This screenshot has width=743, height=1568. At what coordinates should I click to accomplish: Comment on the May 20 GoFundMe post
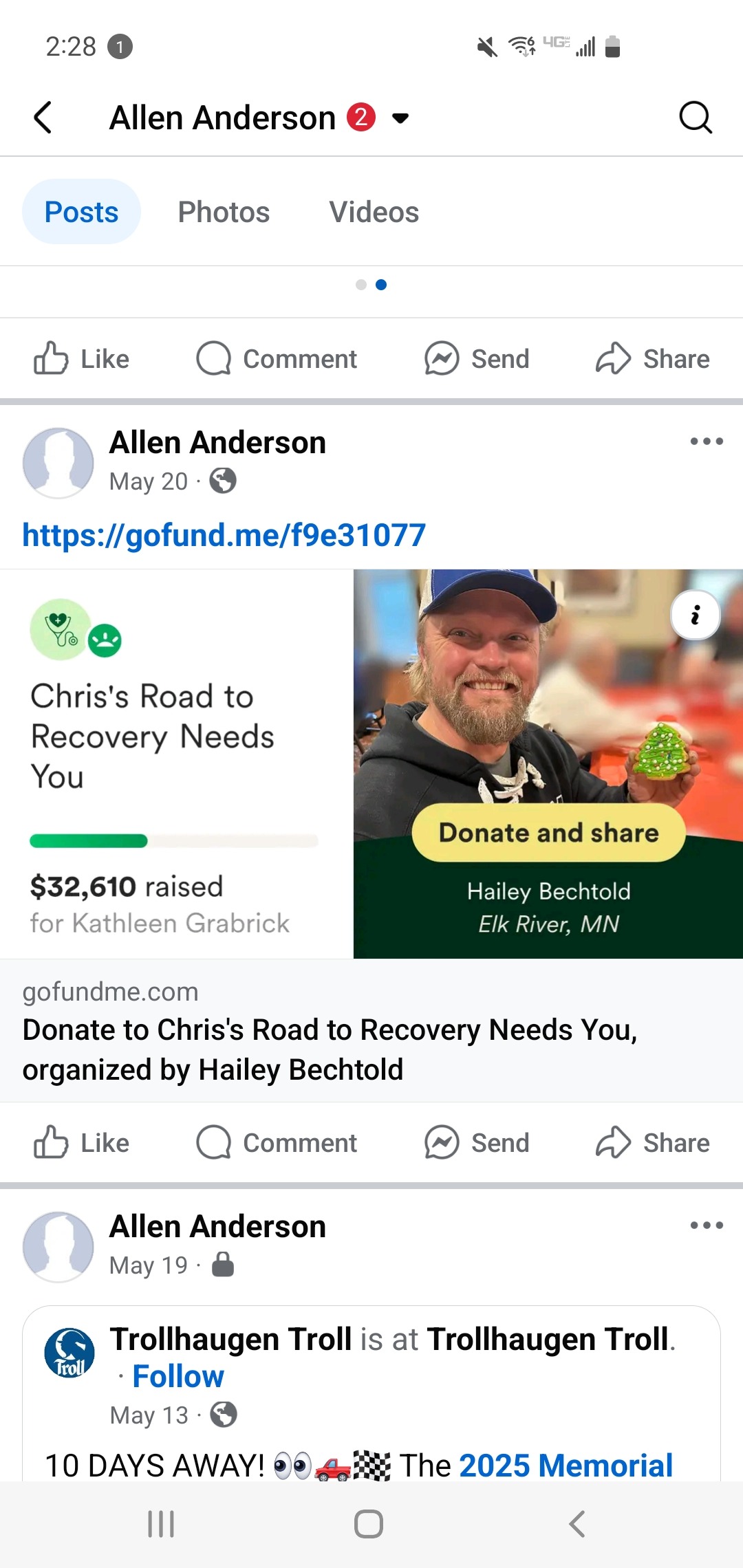tap(277, 1143)
